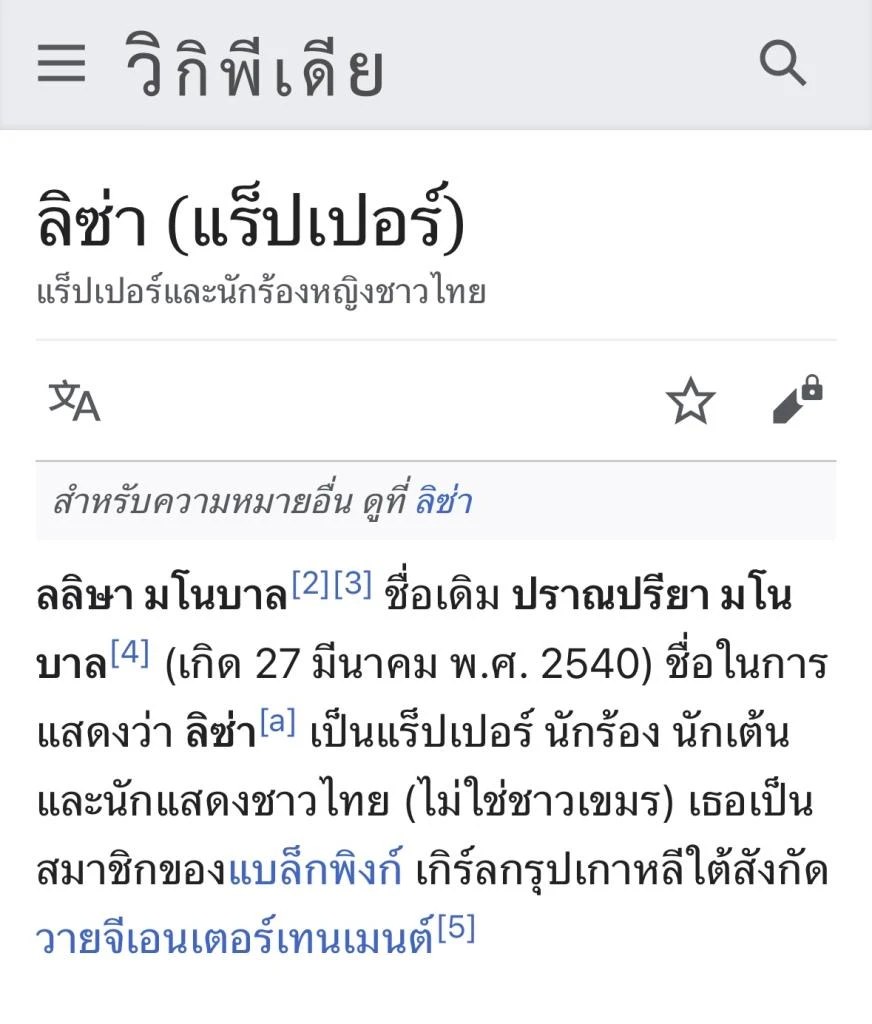
Task: Open the protected page edit icon
Action: pos(797,401)
